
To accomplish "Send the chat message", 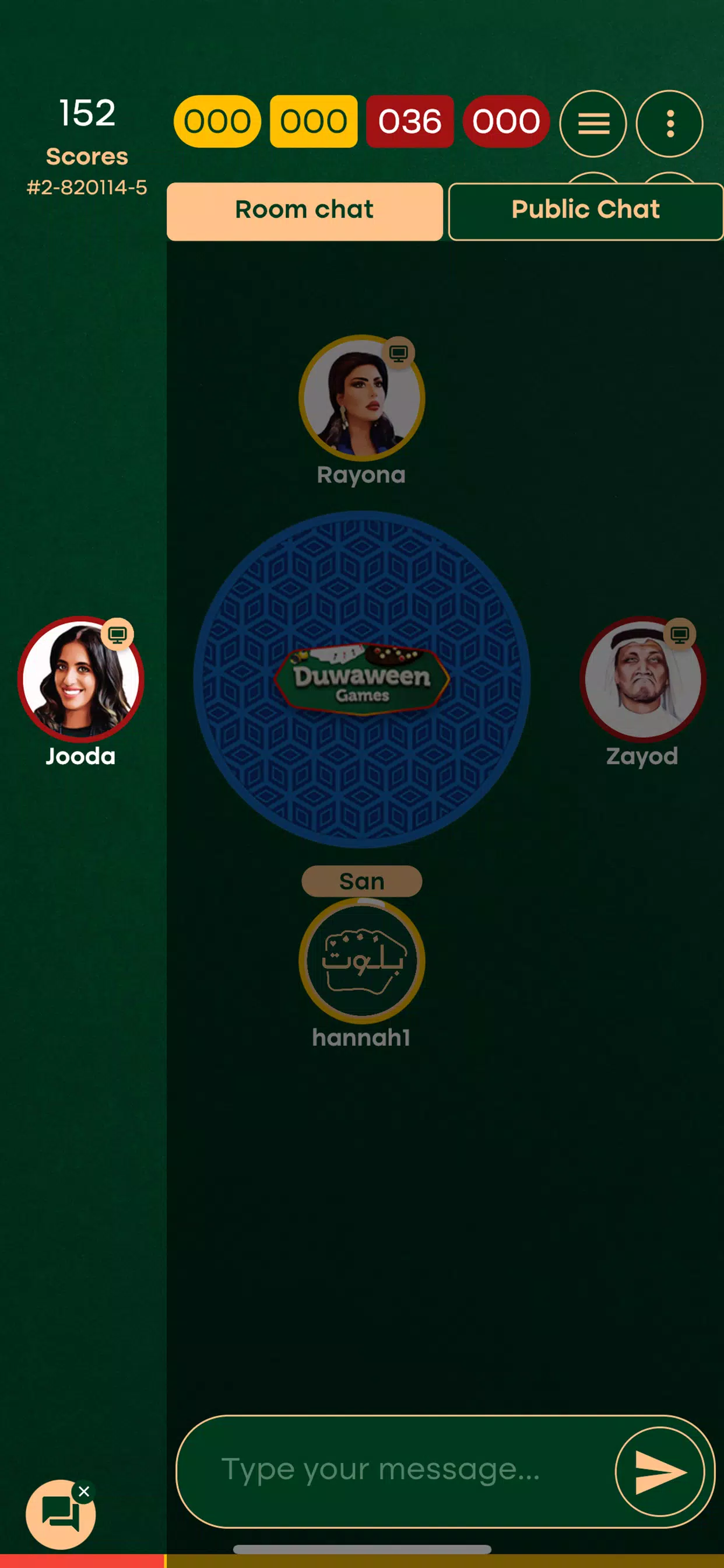I will [x=659, y=1471].
